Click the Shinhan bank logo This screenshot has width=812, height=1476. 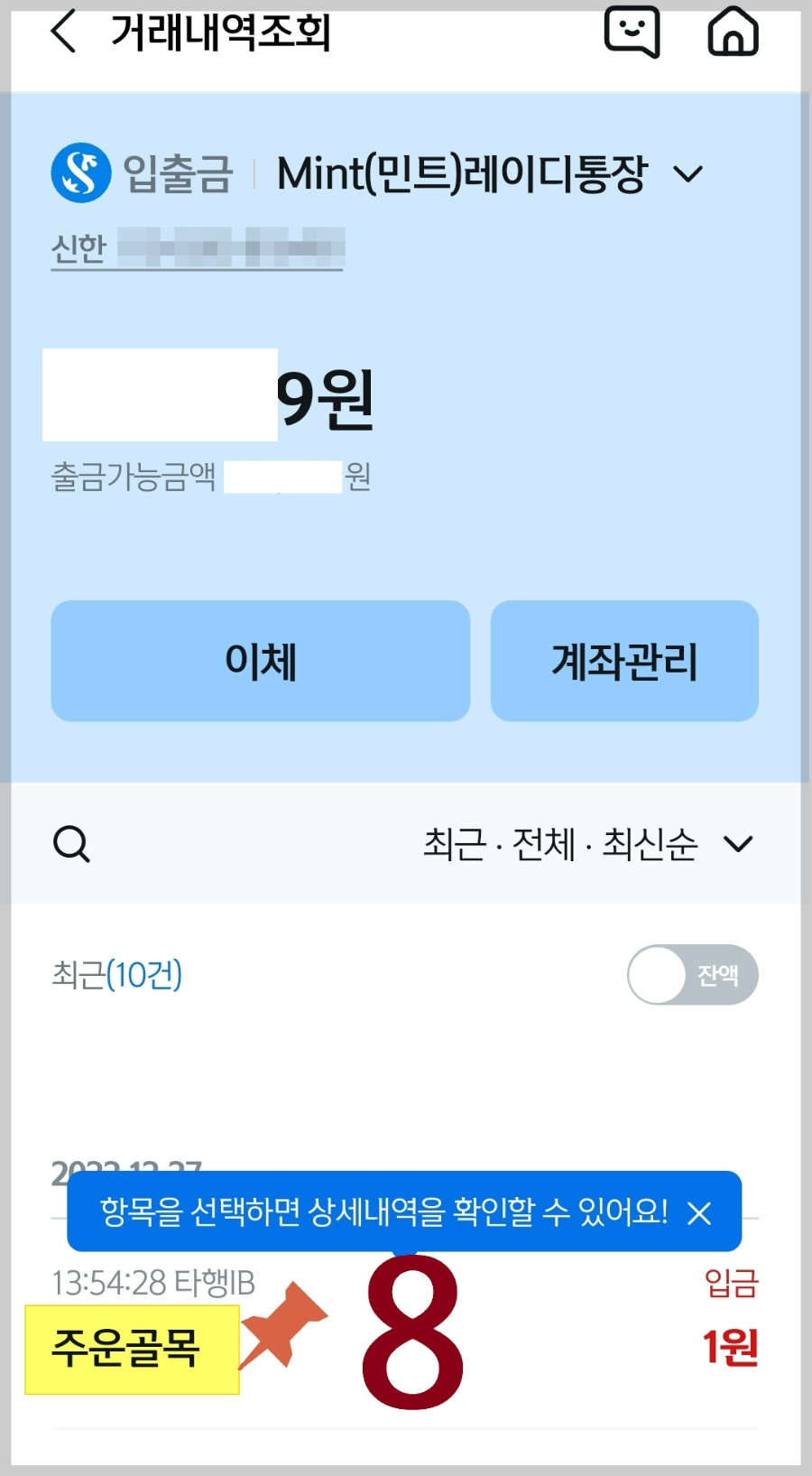tap(80, 173)
